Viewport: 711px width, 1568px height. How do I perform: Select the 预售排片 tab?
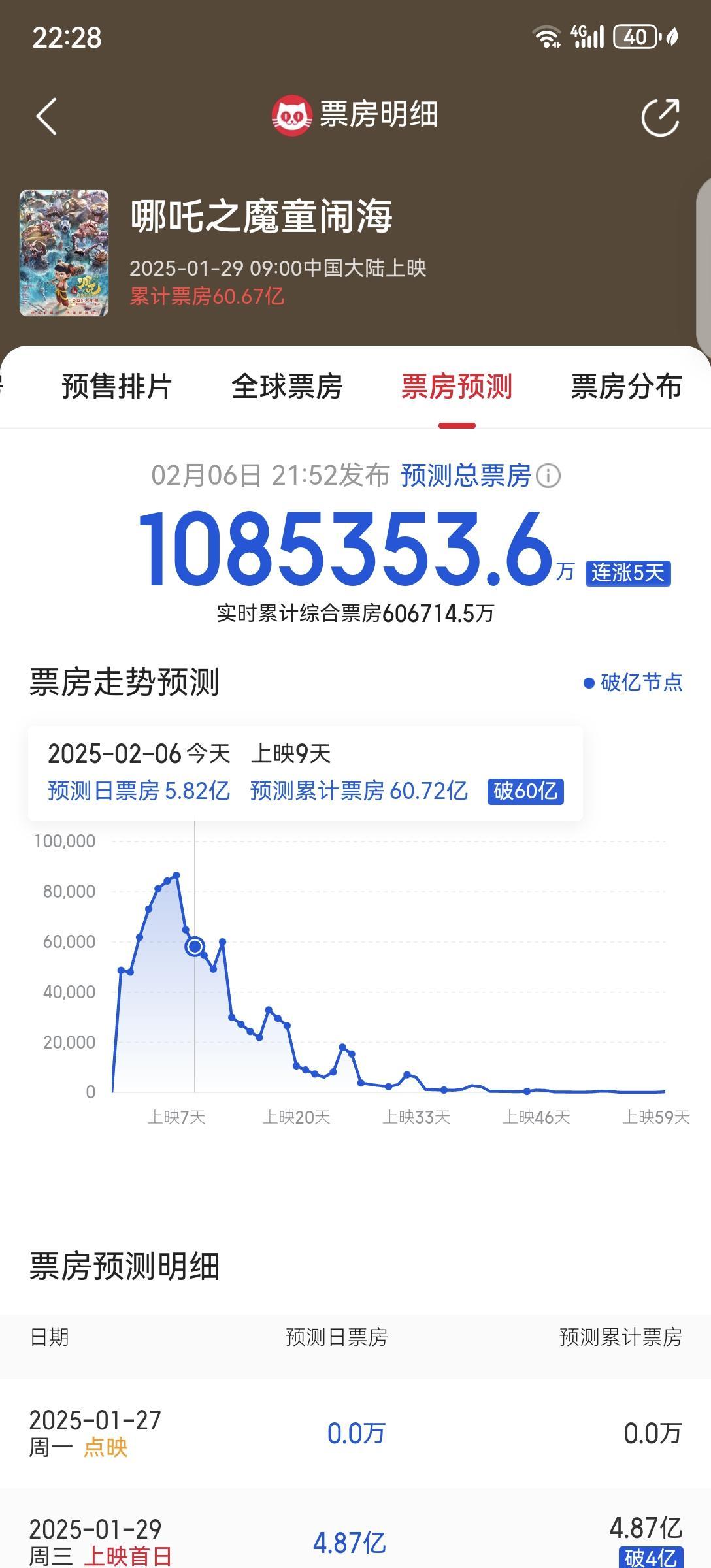[x=115, y=387]
